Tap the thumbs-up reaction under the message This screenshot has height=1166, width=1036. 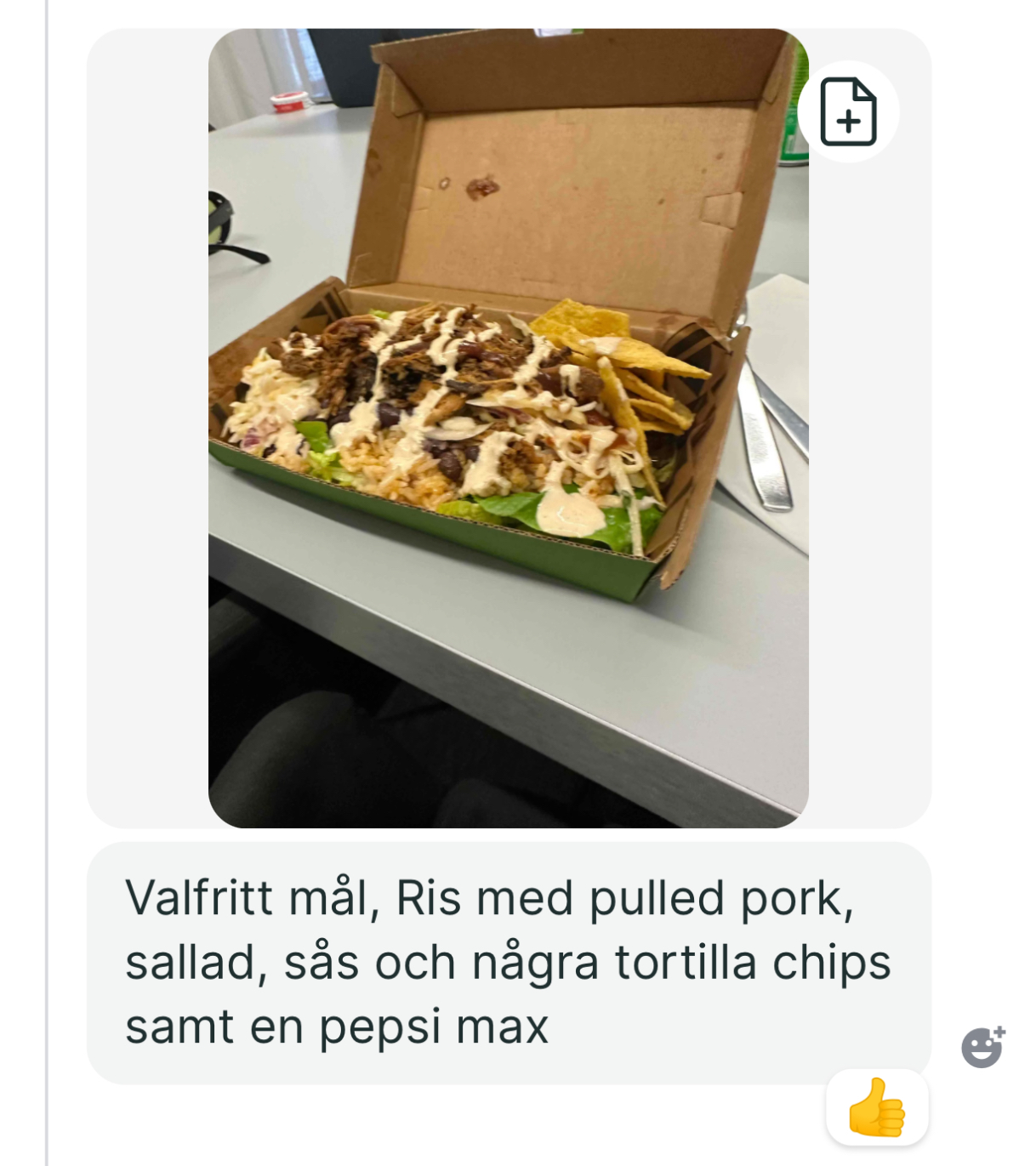coord(876,1107)
